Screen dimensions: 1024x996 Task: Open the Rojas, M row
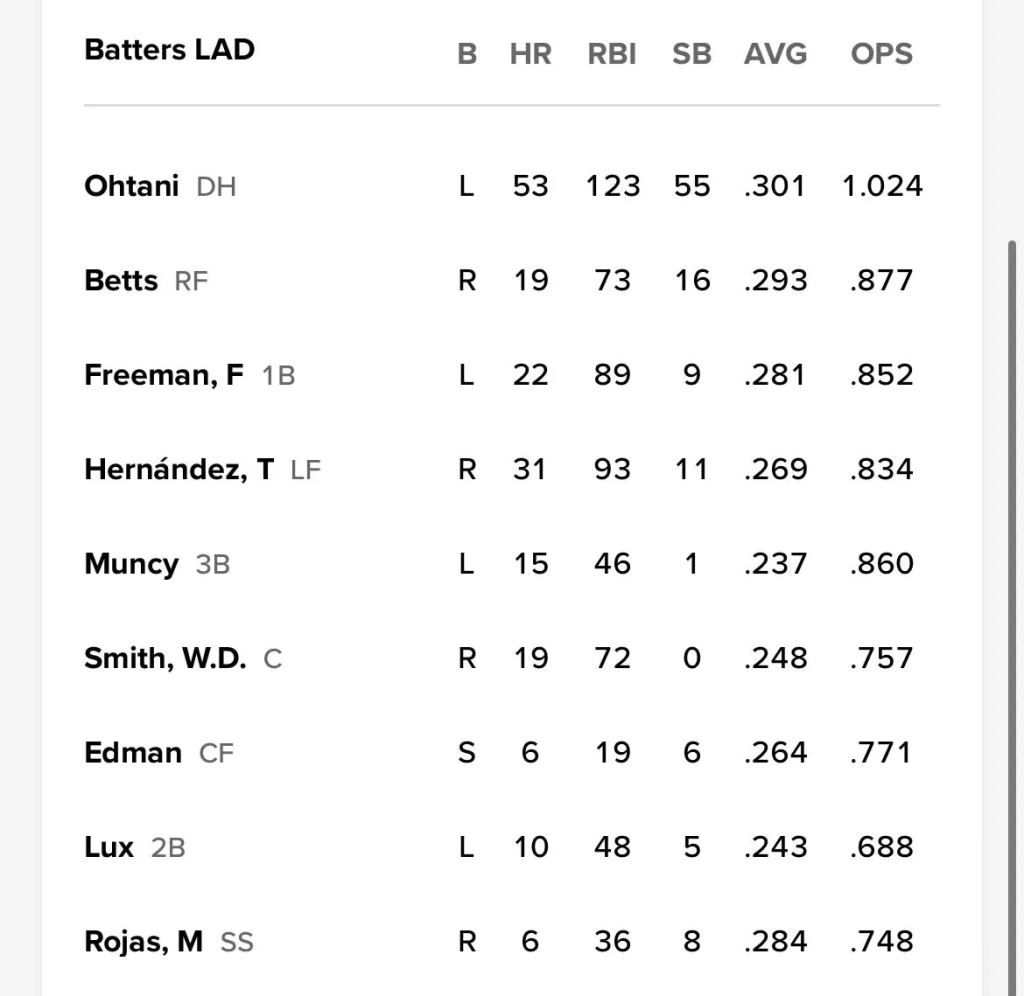point(143,941)
